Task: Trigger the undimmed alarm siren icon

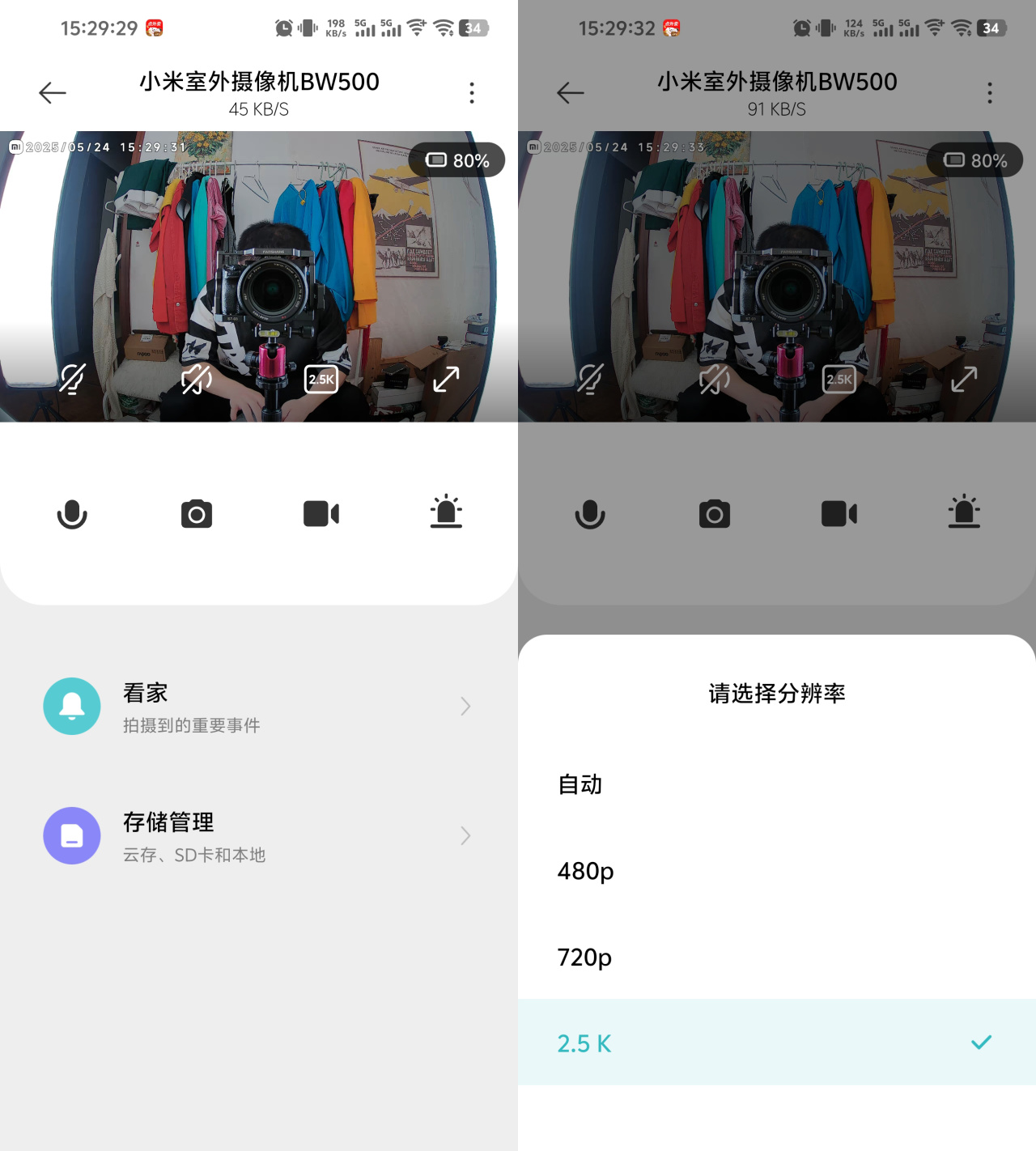Action: coord(446,512)
